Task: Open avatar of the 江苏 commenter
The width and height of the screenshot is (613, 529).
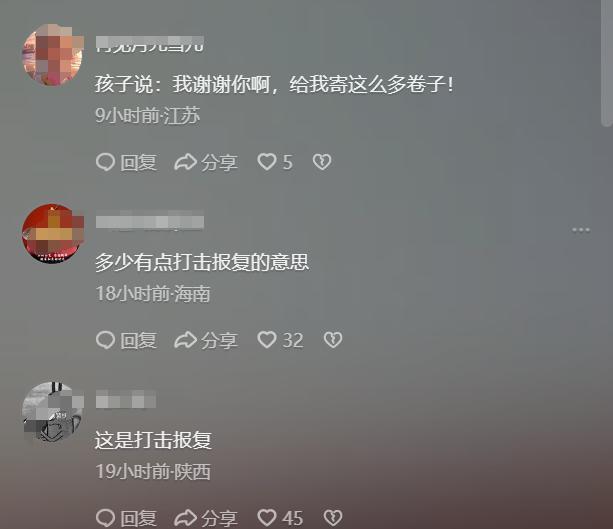Action: (52, 56)
